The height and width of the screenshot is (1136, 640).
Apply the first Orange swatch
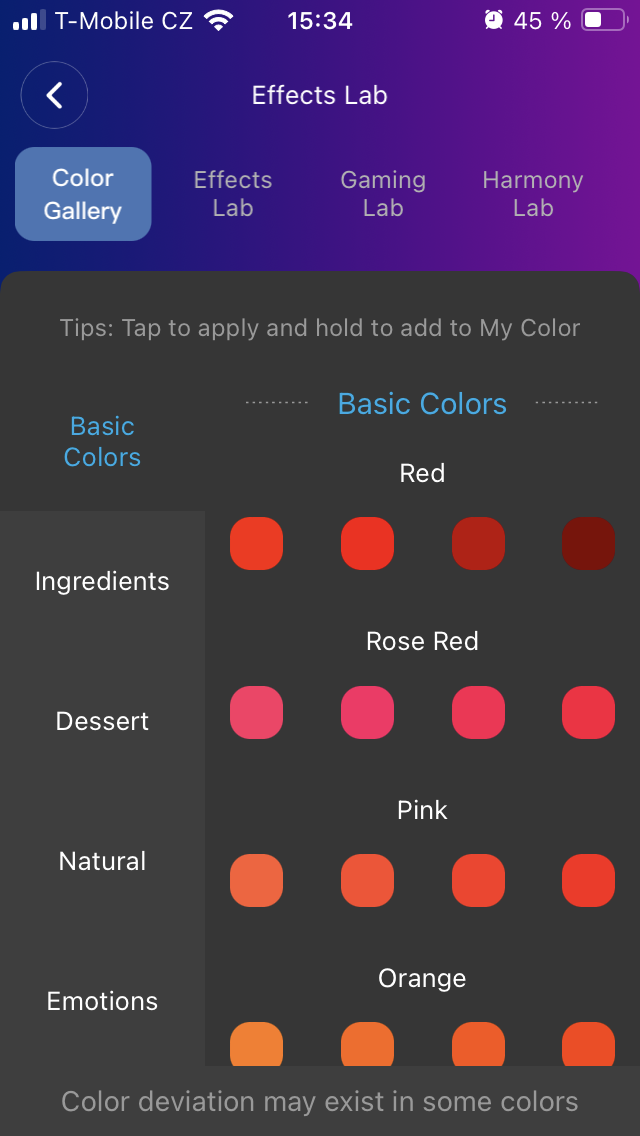tap(256, 1044)
